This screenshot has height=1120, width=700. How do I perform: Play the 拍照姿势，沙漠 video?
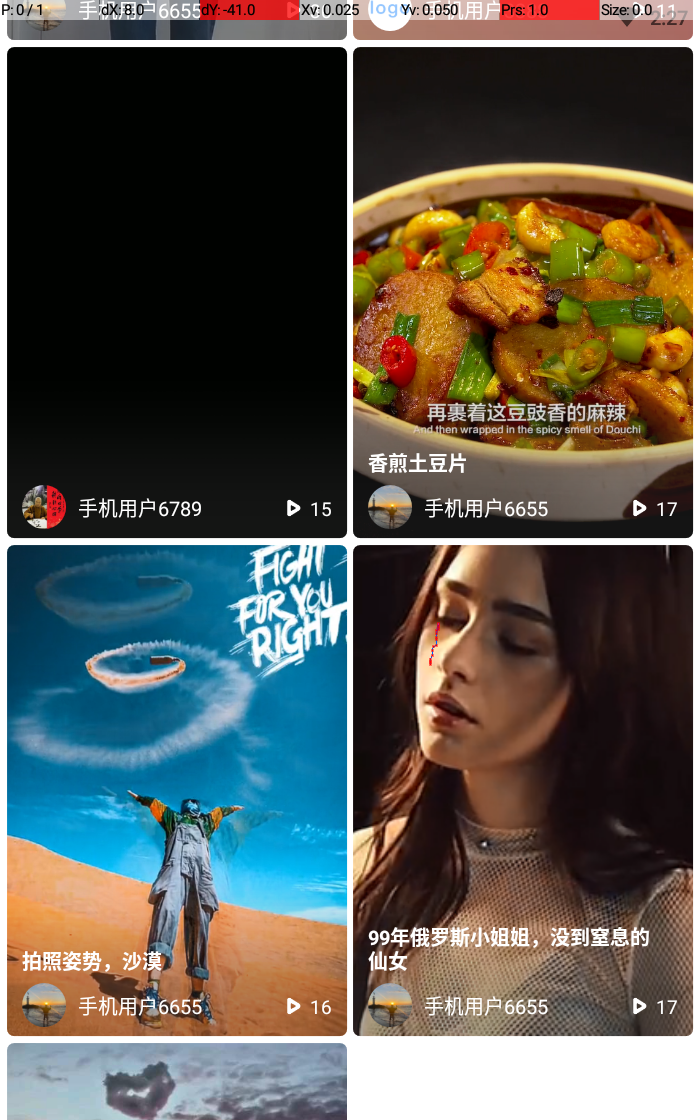click(x=177, y=760)
